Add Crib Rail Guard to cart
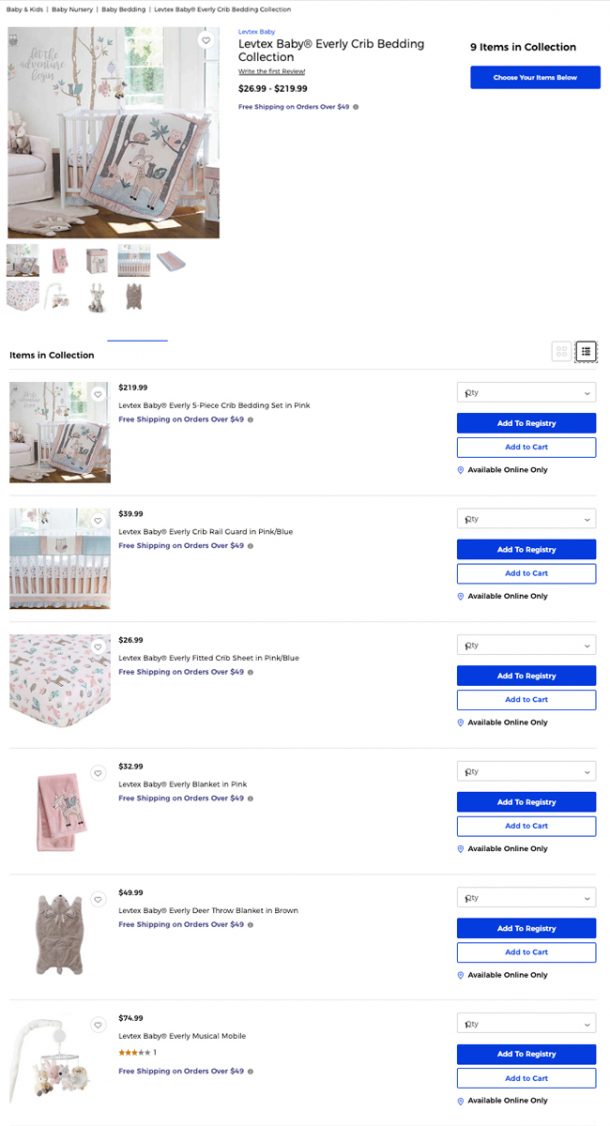Viewport: 610px width, 1126px height. pos(527,574)
